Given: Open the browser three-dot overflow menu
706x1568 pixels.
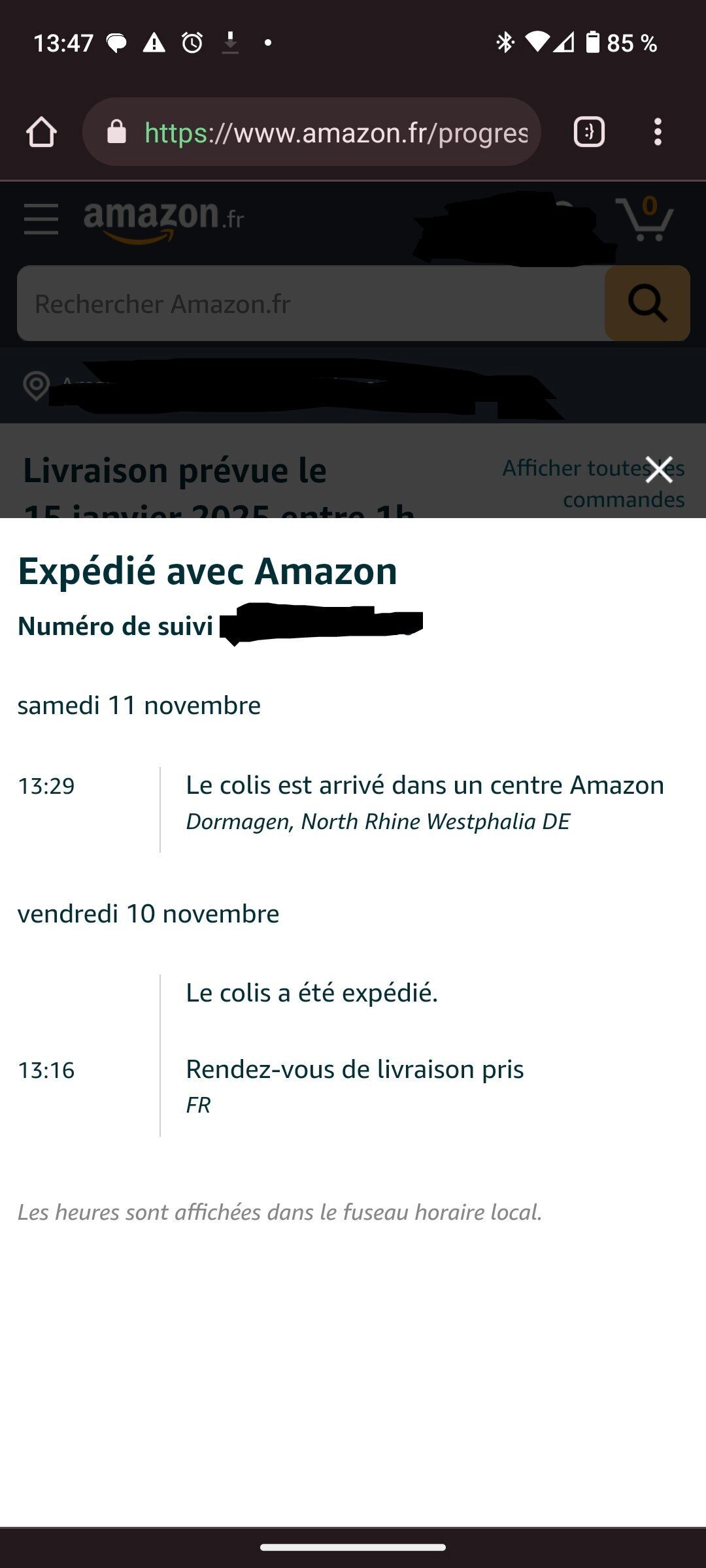Looking at the screenshot, I should pyautogui.click(x=658, y=133).
